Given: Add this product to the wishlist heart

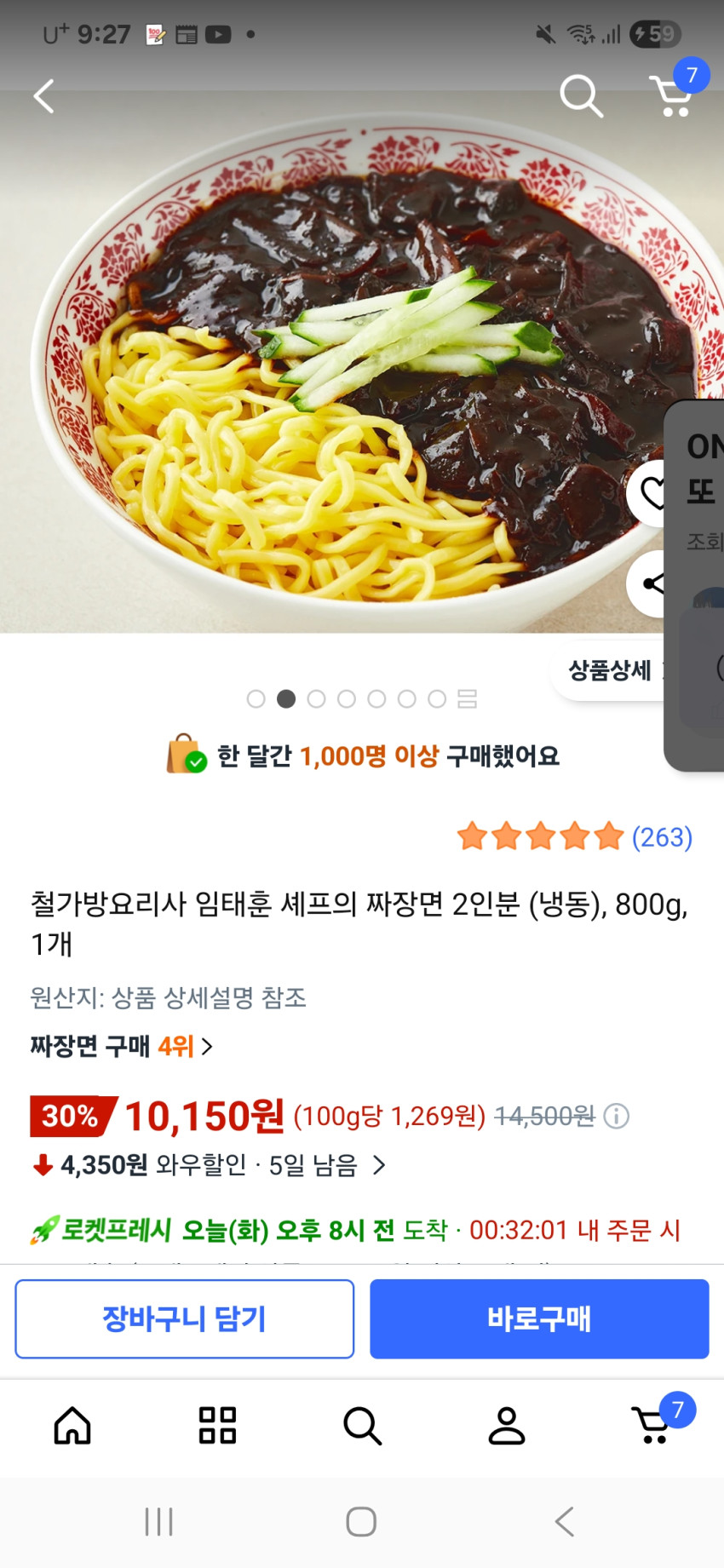Looking at the screenshot, I should [x=652, y=493].
